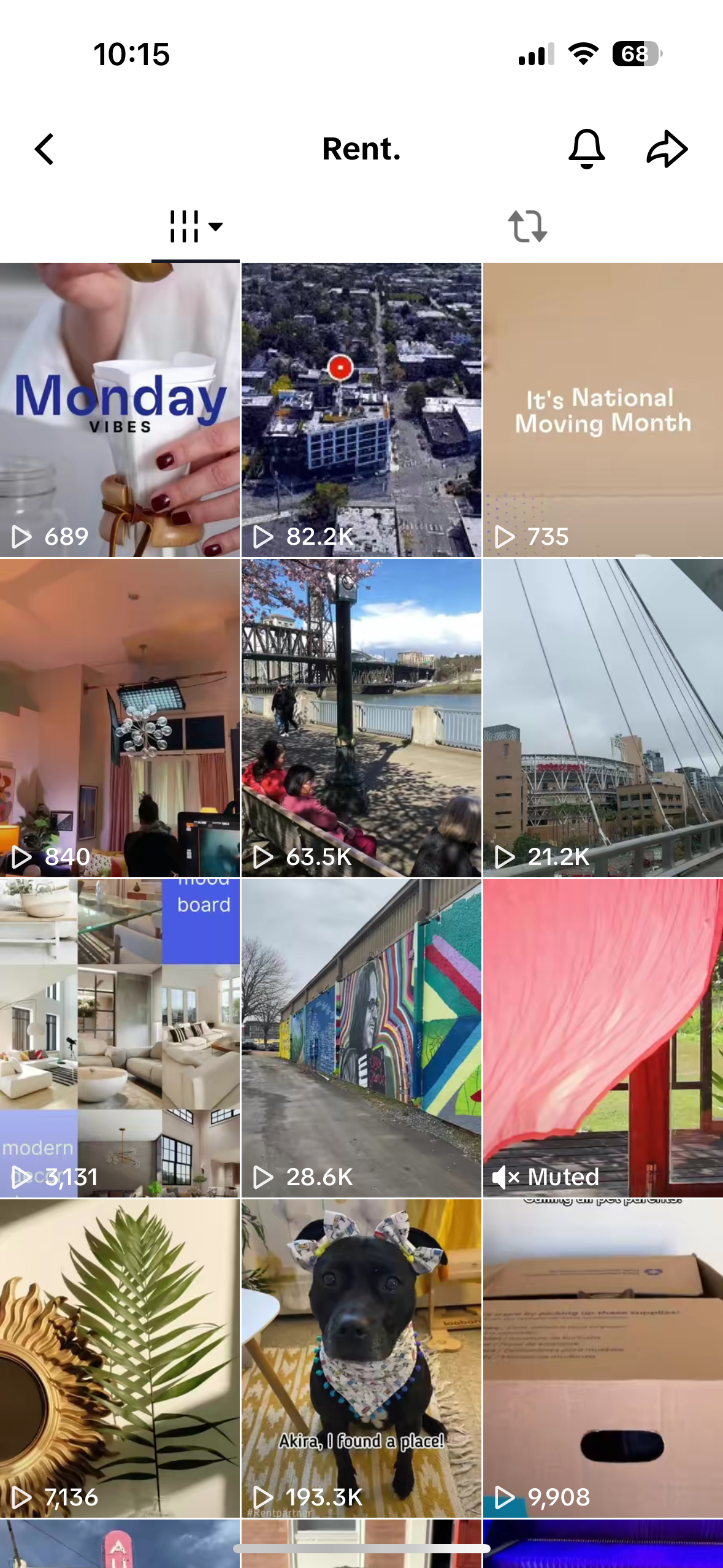Open the muted pink curtain video

tap(603, 1038)
